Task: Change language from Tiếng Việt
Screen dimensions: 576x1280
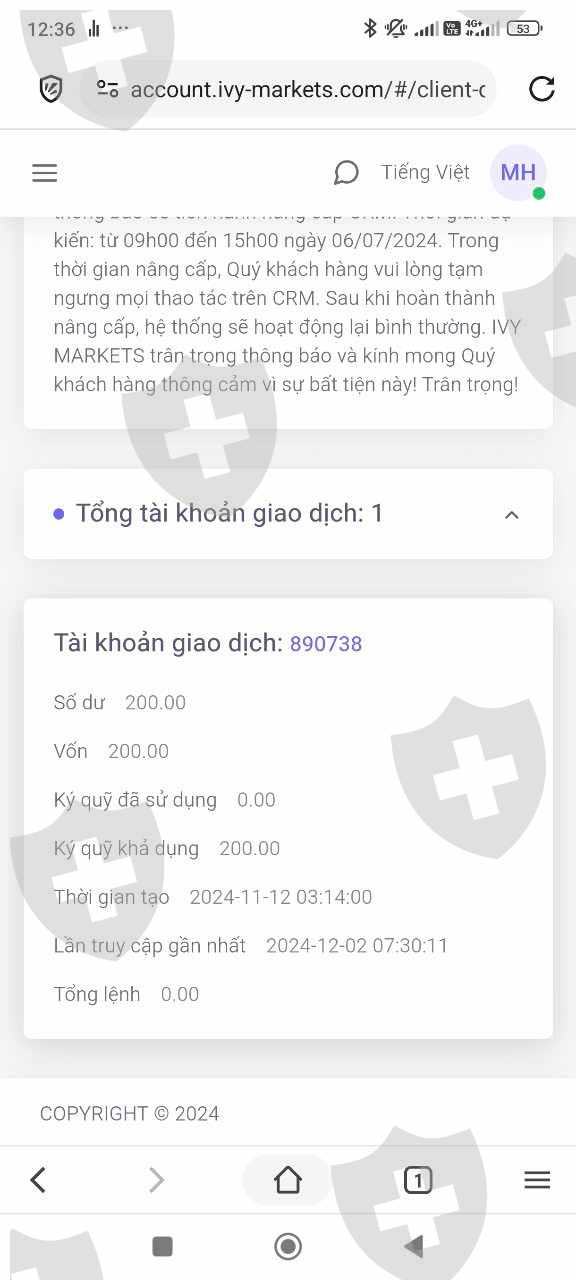Action: click(425, 172)
